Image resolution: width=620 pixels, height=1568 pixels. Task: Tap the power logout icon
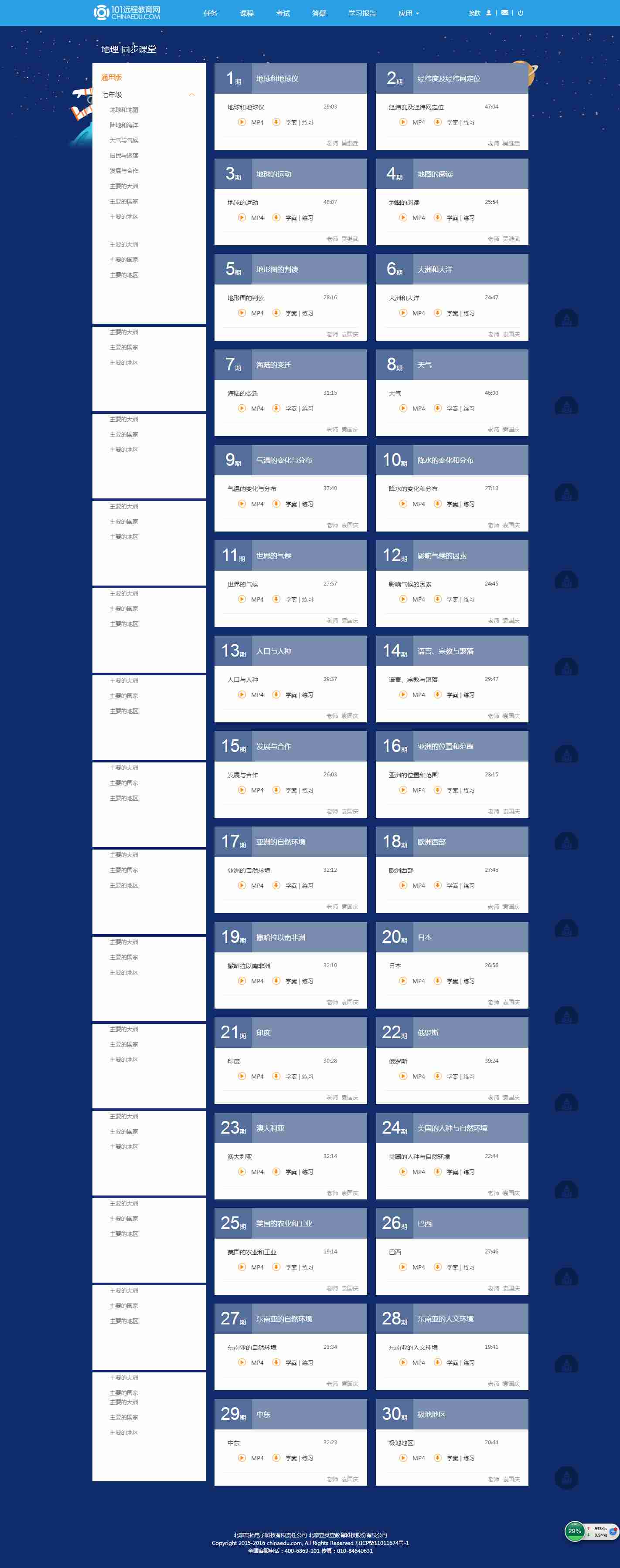pos(520,13)
